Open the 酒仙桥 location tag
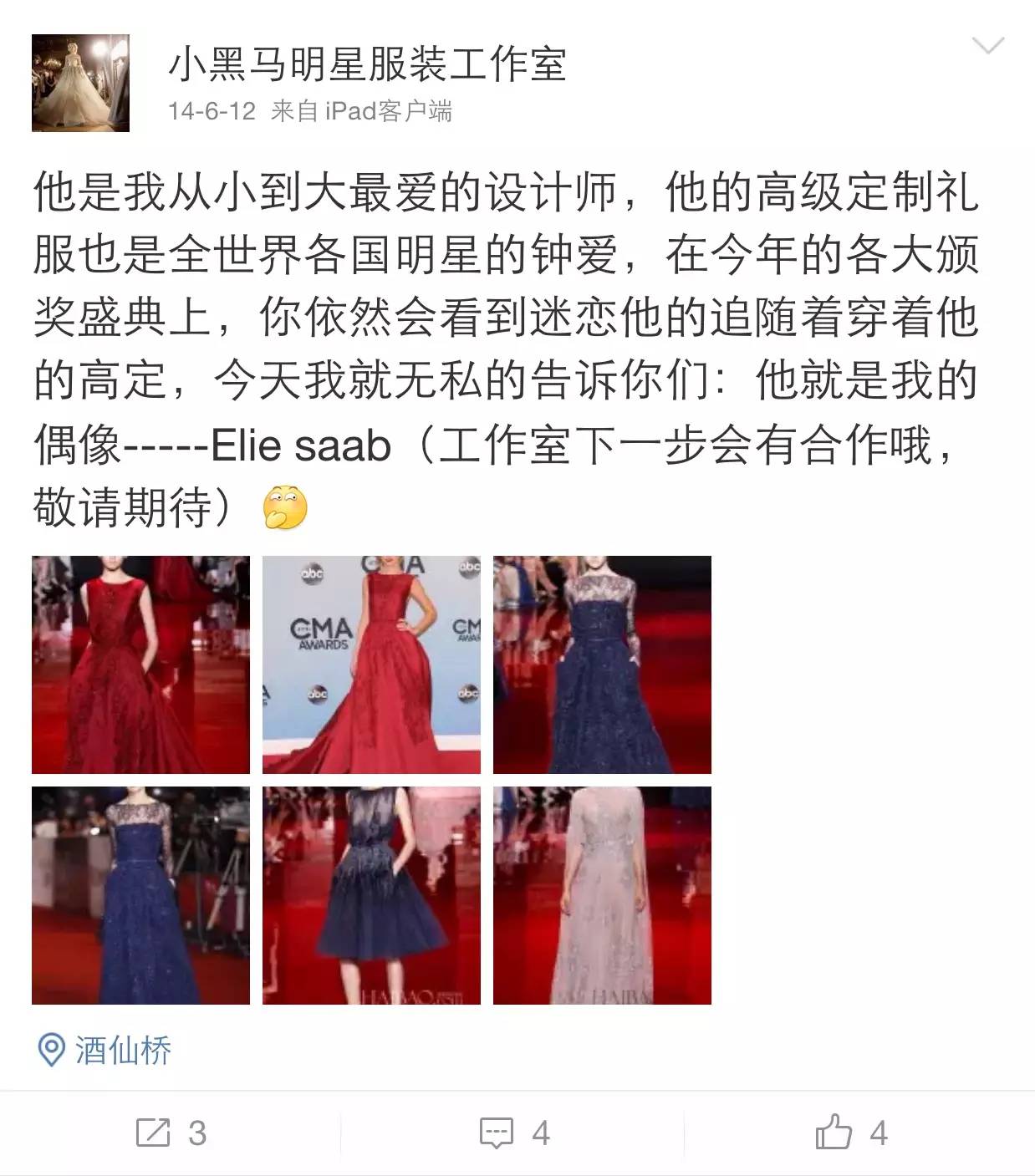The width and height of the screenshot is (1035, 1176). (105, 1051)
